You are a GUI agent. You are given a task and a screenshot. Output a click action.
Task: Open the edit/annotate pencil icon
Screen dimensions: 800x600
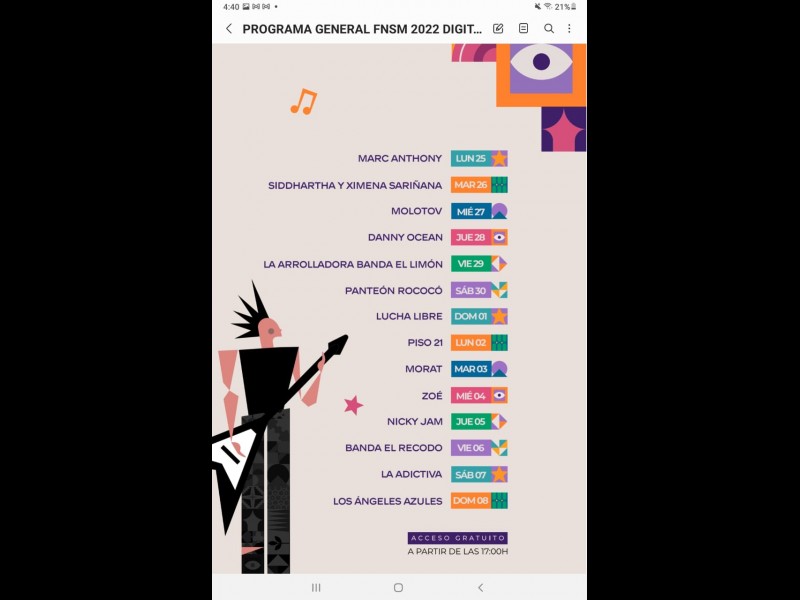pyautogui.click(x=498, y=29)
